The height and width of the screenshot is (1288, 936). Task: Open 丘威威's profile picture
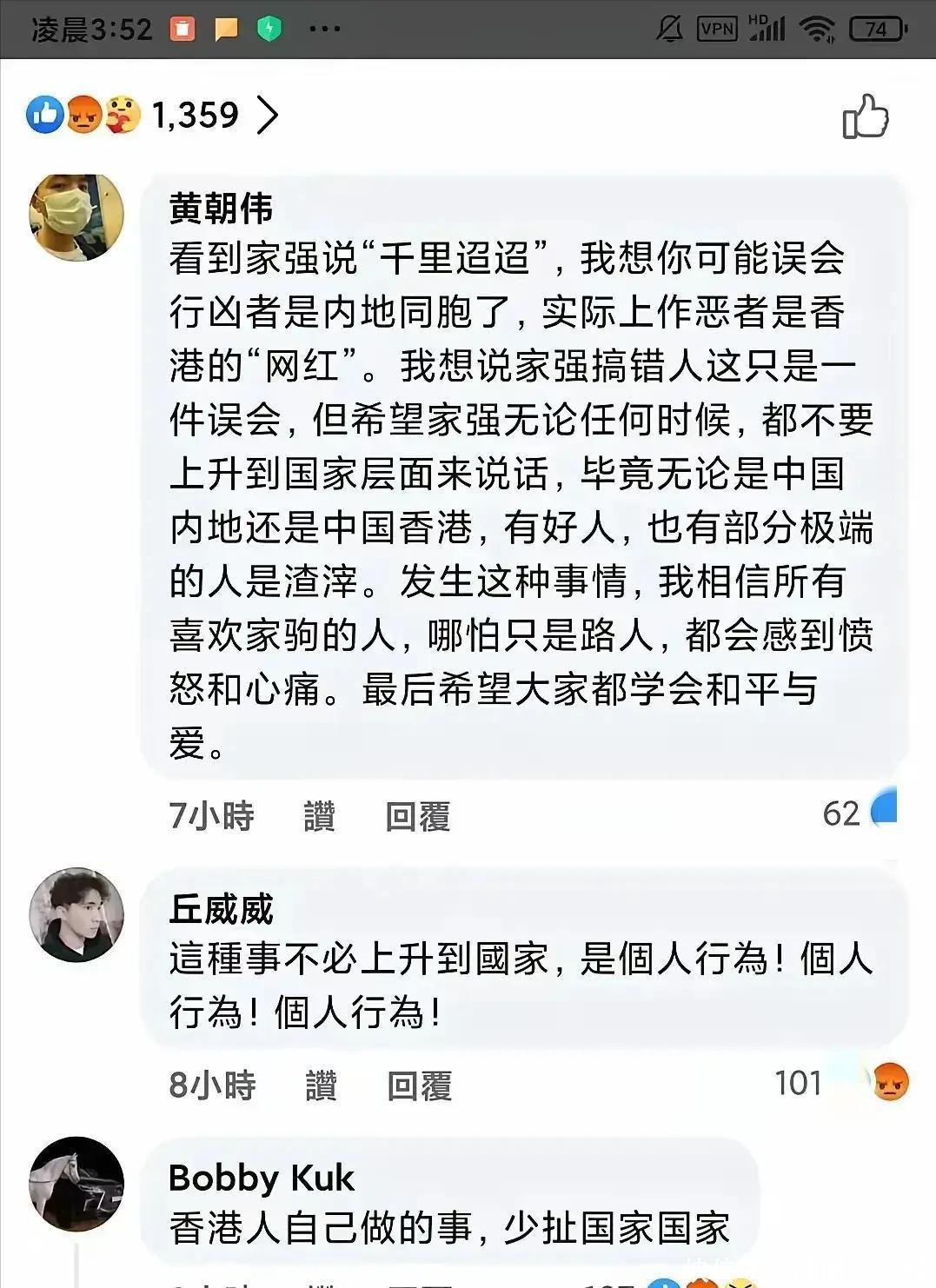pyautogui.click(x=76, y=914)
